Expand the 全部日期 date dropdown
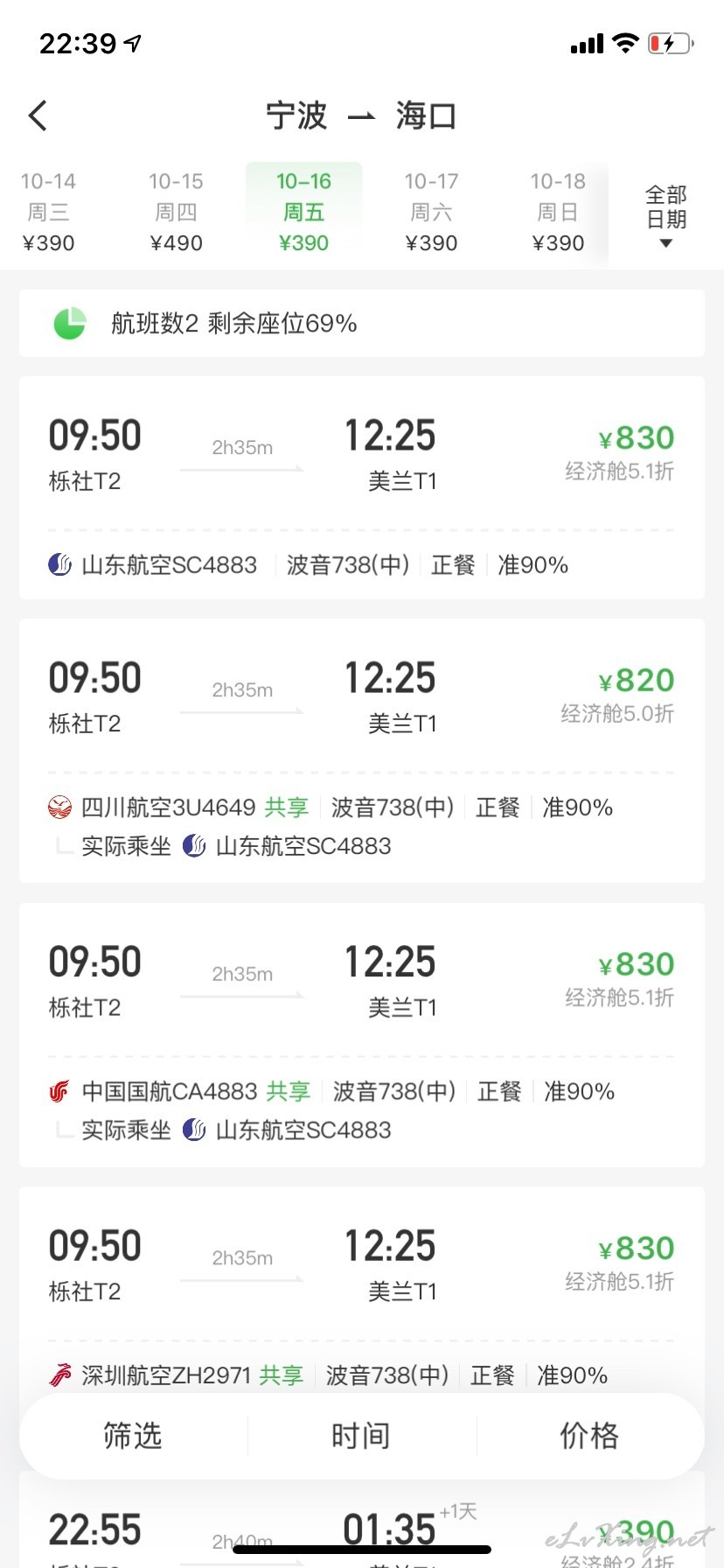724x1568 pixels. coord(666,215)
